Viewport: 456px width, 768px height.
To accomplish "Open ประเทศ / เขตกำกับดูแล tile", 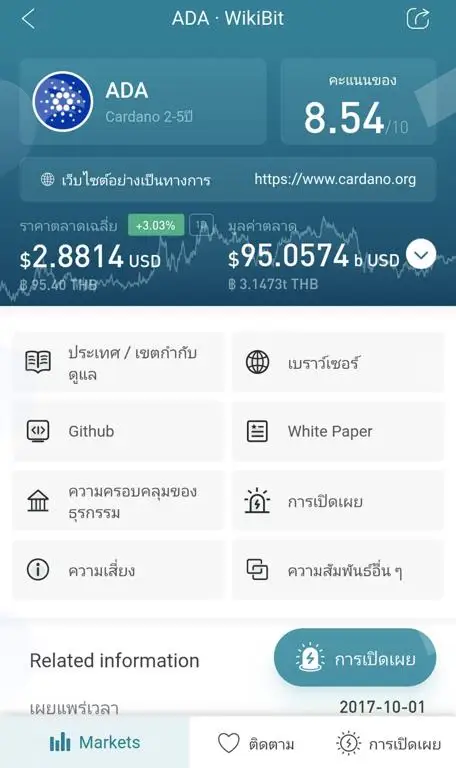I will tap(119, 362).
